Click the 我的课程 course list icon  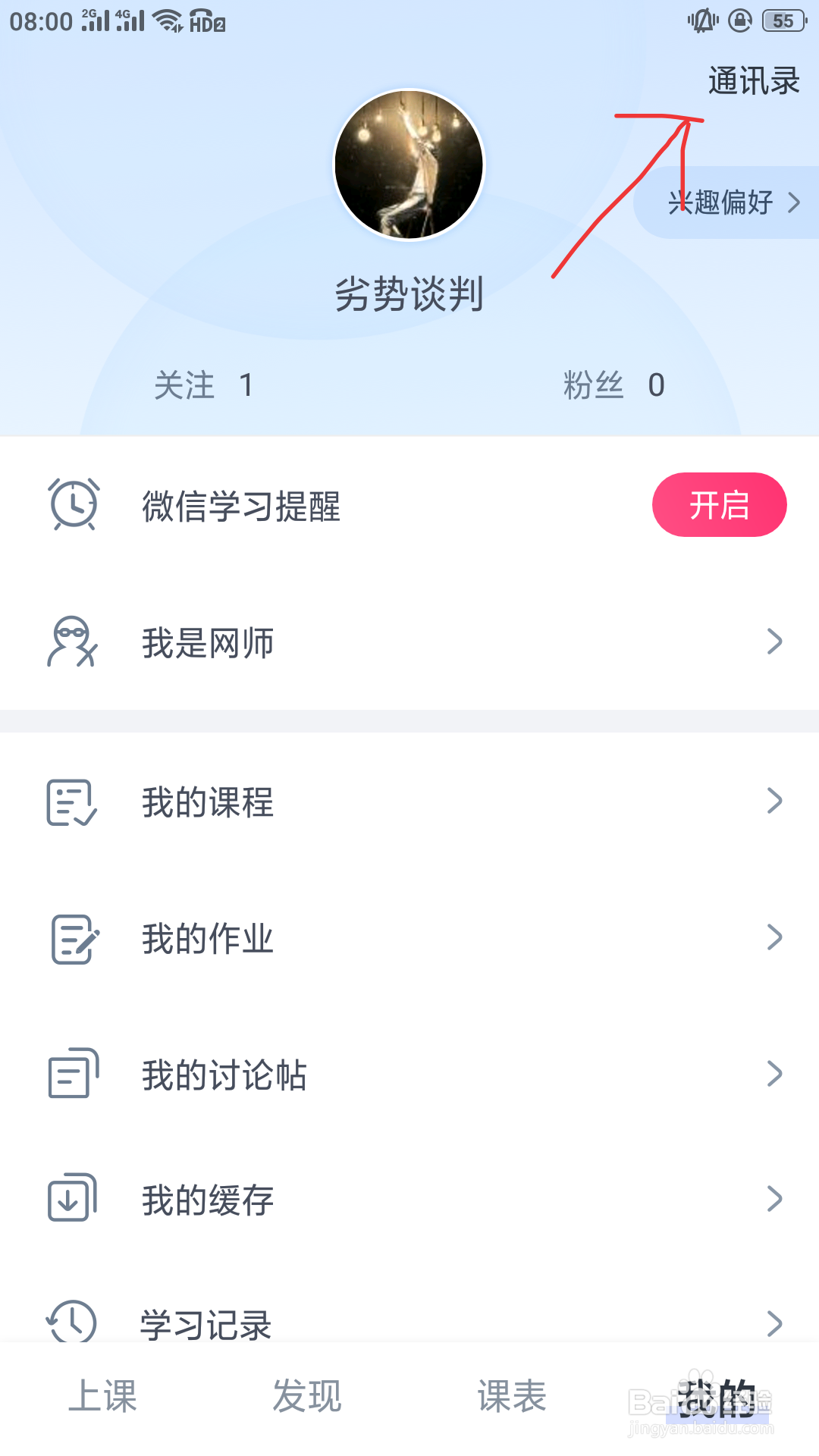coord(72,802)
